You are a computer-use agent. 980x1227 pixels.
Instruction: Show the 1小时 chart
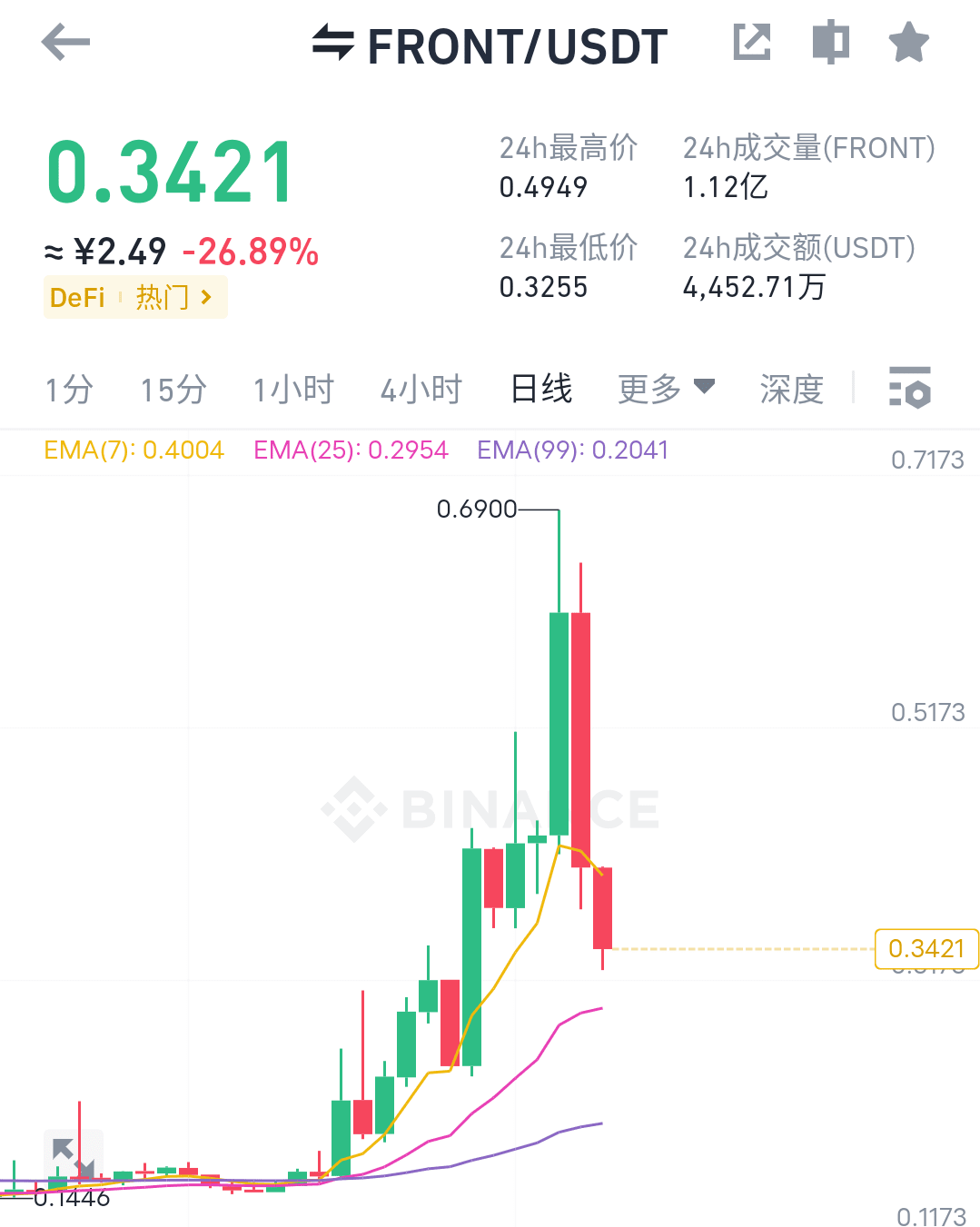click(293, 390)
